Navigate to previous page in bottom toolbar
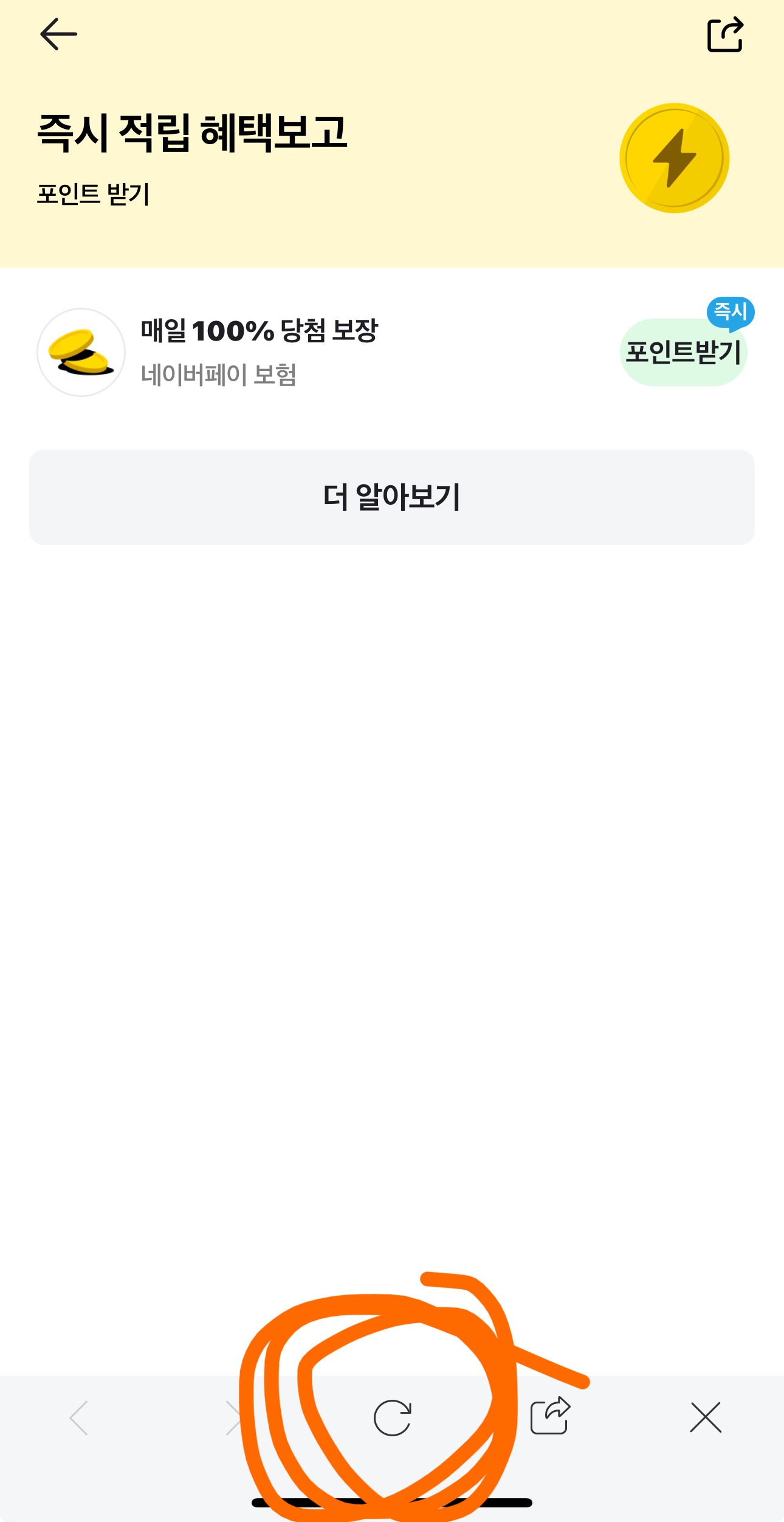The image size is (784, 1522). [x=79, y=1417]
